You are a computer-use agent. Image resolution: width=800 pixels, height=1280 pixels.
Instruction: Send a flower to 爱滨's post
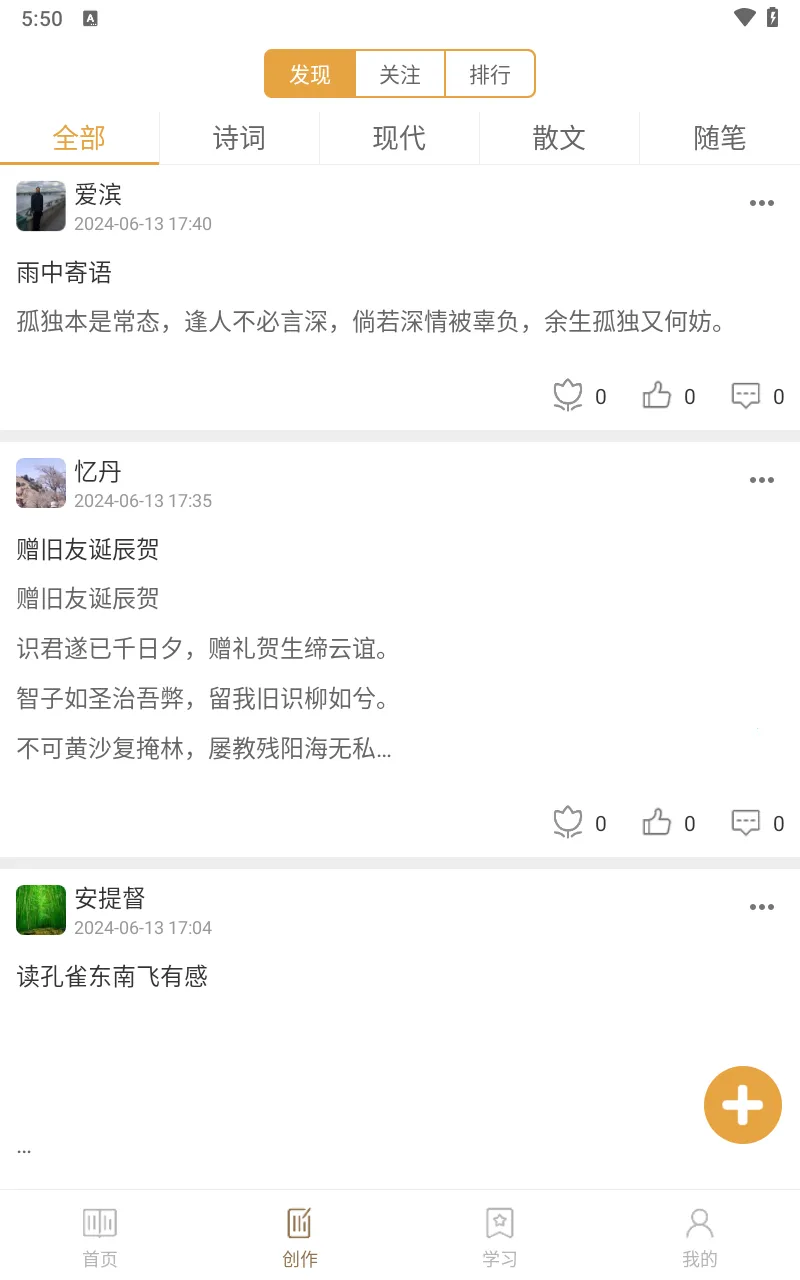pyautogui.click(x=568, y=396)
